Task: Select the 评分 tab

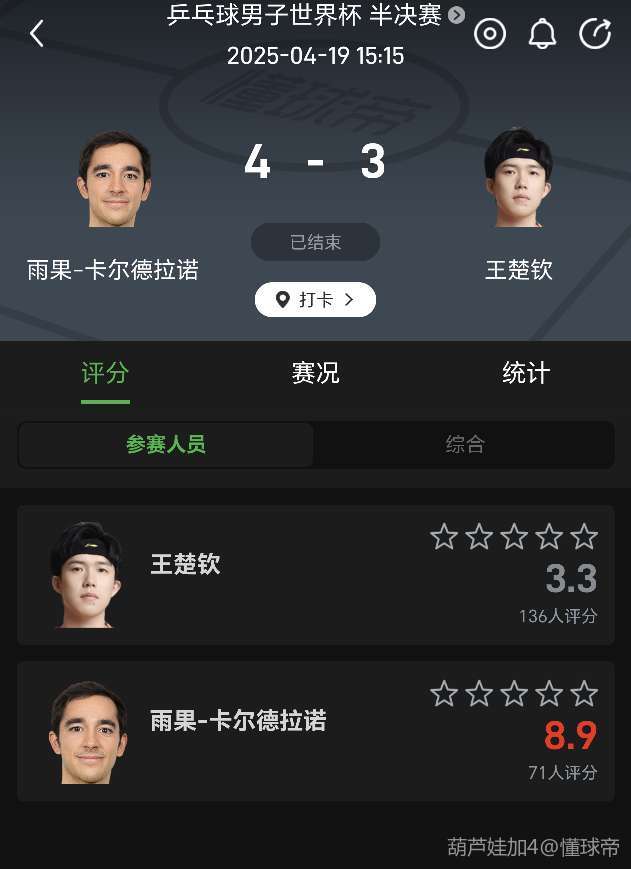Action: 105,374
